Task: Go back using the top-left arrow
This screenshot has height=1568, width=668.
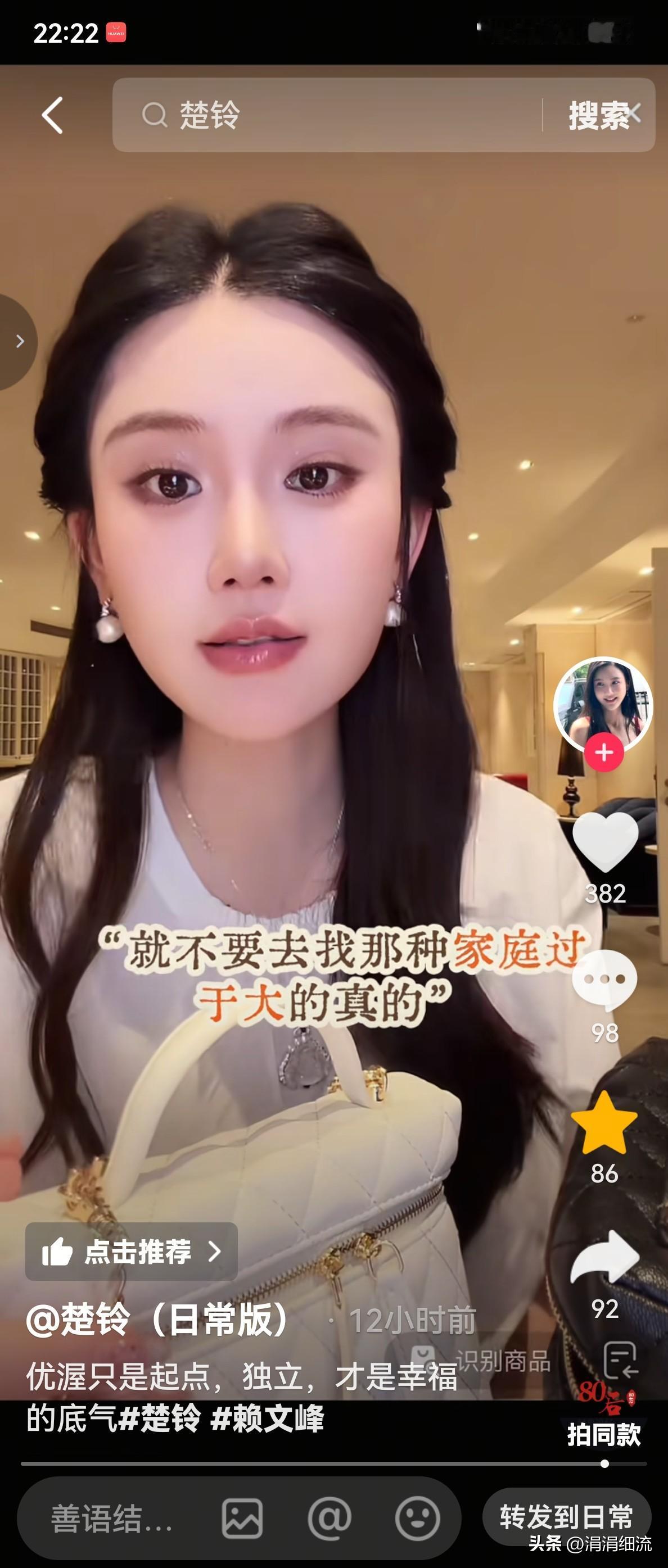Action: [x=52, y=115]
